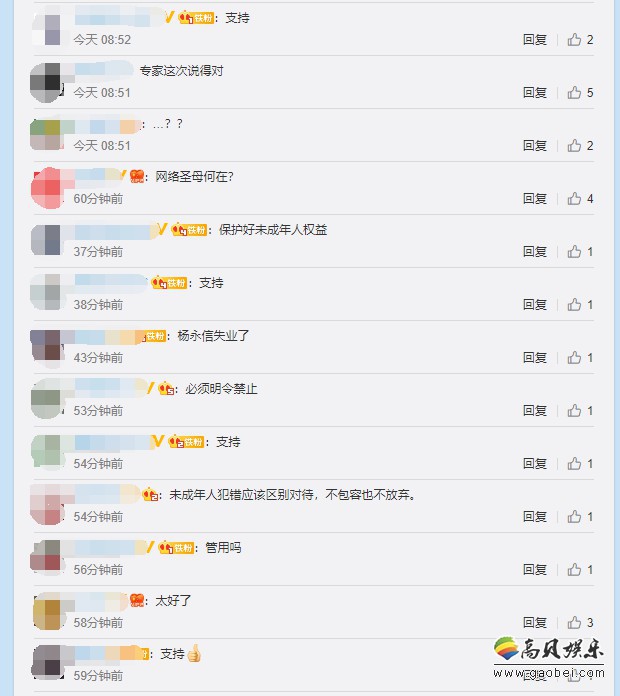The height and width of the screenshot is (696, 620).
Task: Like the 支持 comment from 54分钟前
Action: (575, 464)
